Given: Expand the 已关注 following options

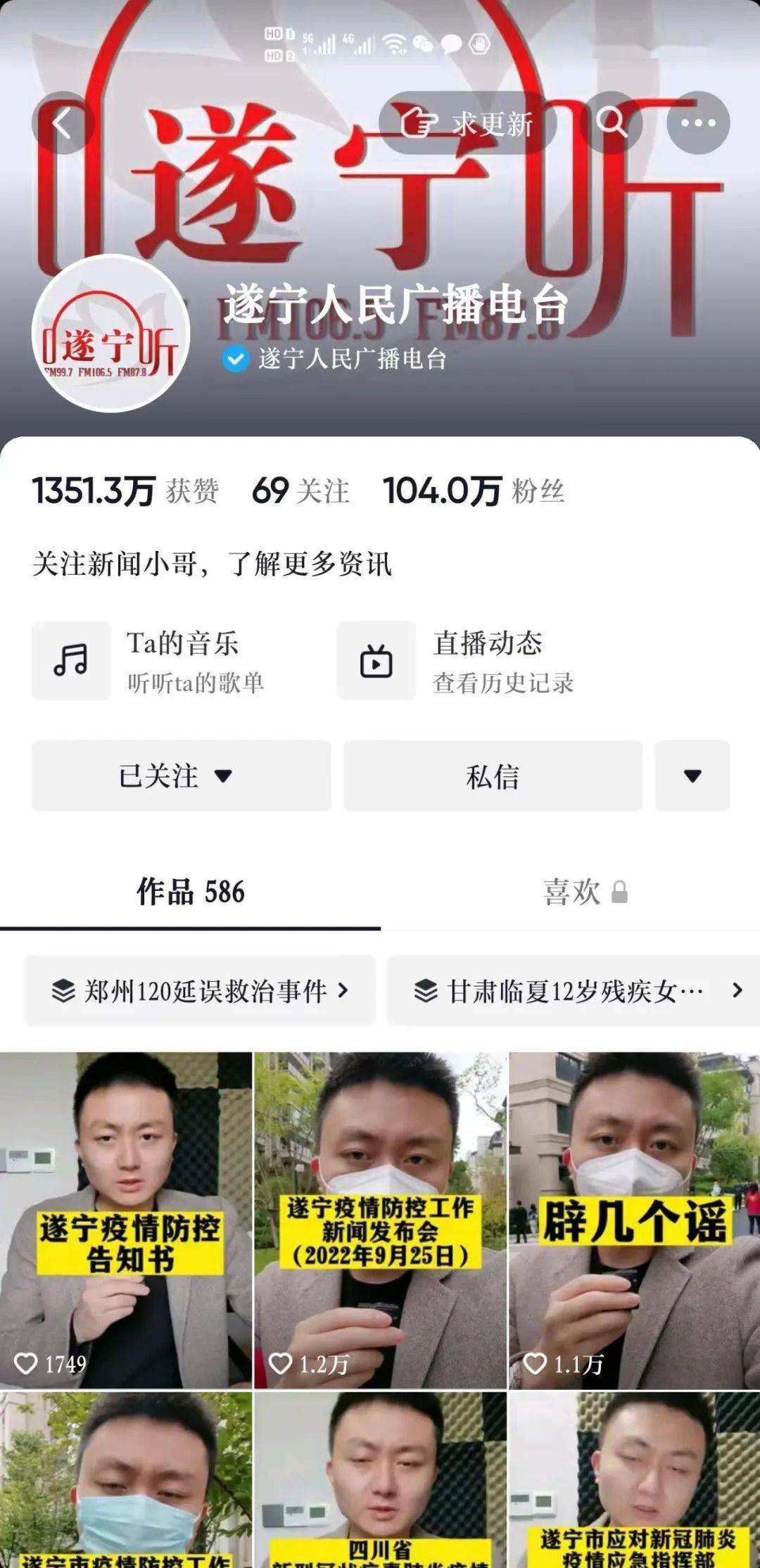Looking at the screenshot, I should pos(181,776).
